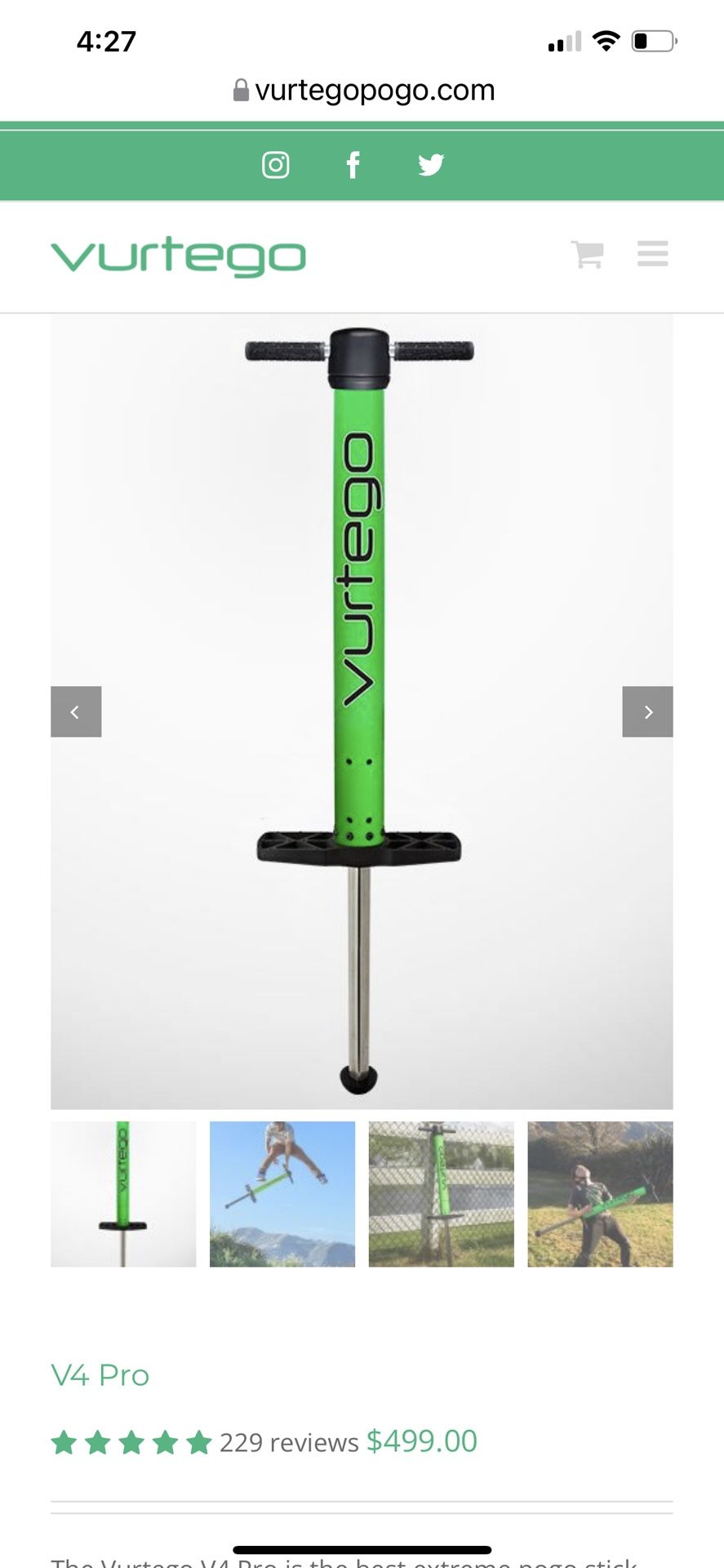Show the next product image

[648, 712]
